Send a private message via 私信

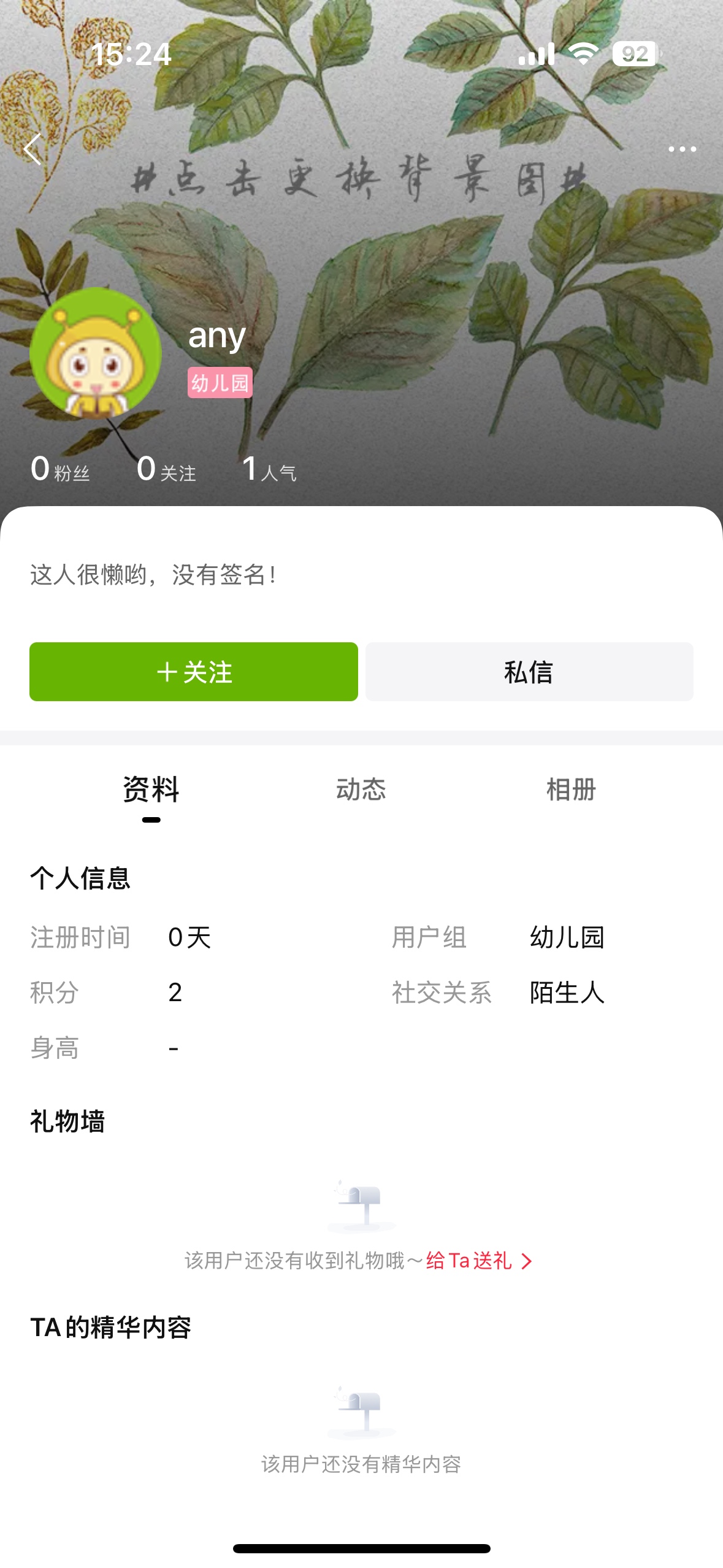[529, 672]
